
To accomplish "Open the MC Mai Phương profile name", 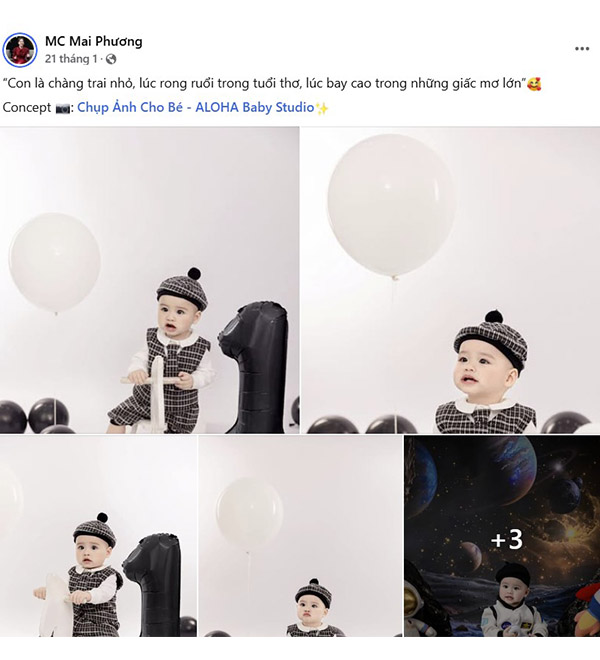I will (x=93, y=41).
